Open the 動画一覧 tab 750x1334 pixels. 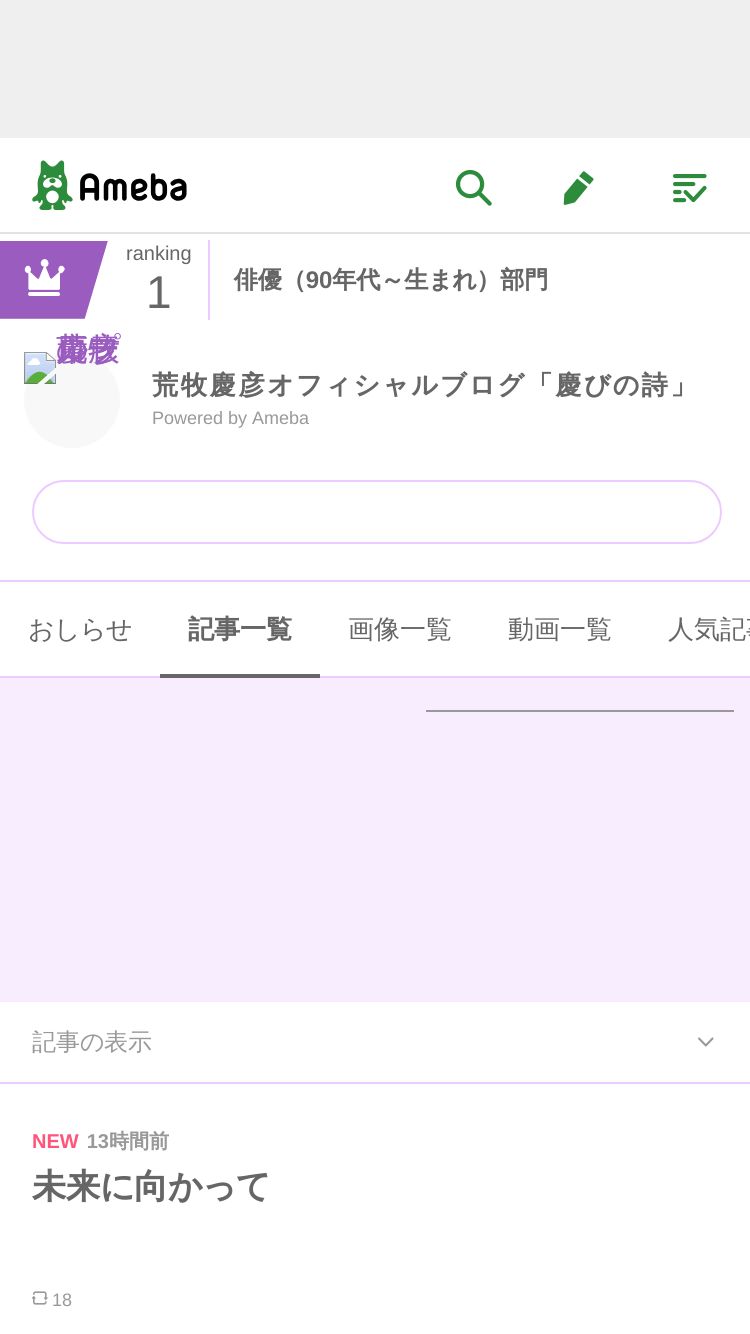tap(560, 629)
